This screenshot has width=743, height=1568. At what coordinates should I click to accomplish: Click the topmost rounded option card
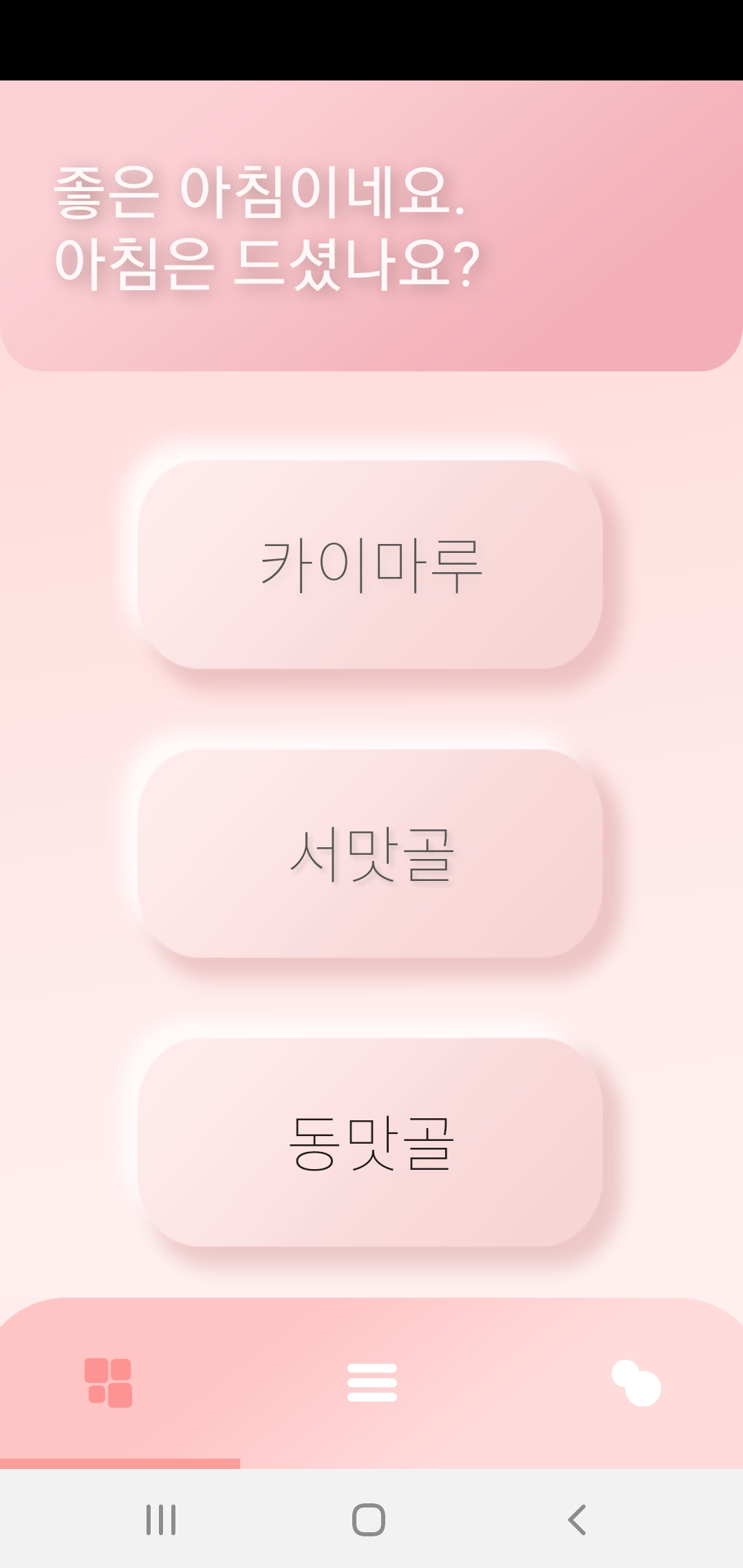(x=371, y=565)
